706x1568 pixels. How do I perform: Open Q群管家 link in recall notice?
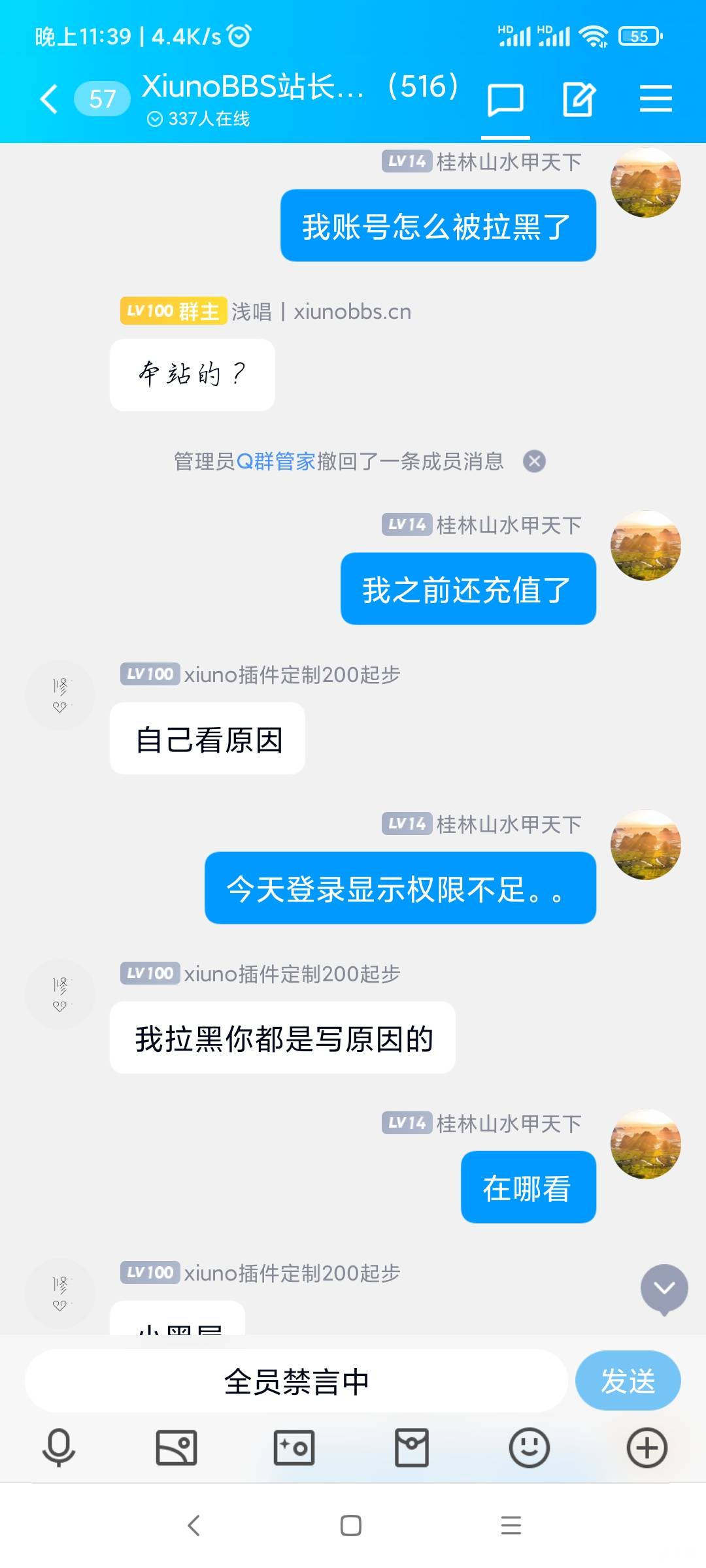click(276, 461)
